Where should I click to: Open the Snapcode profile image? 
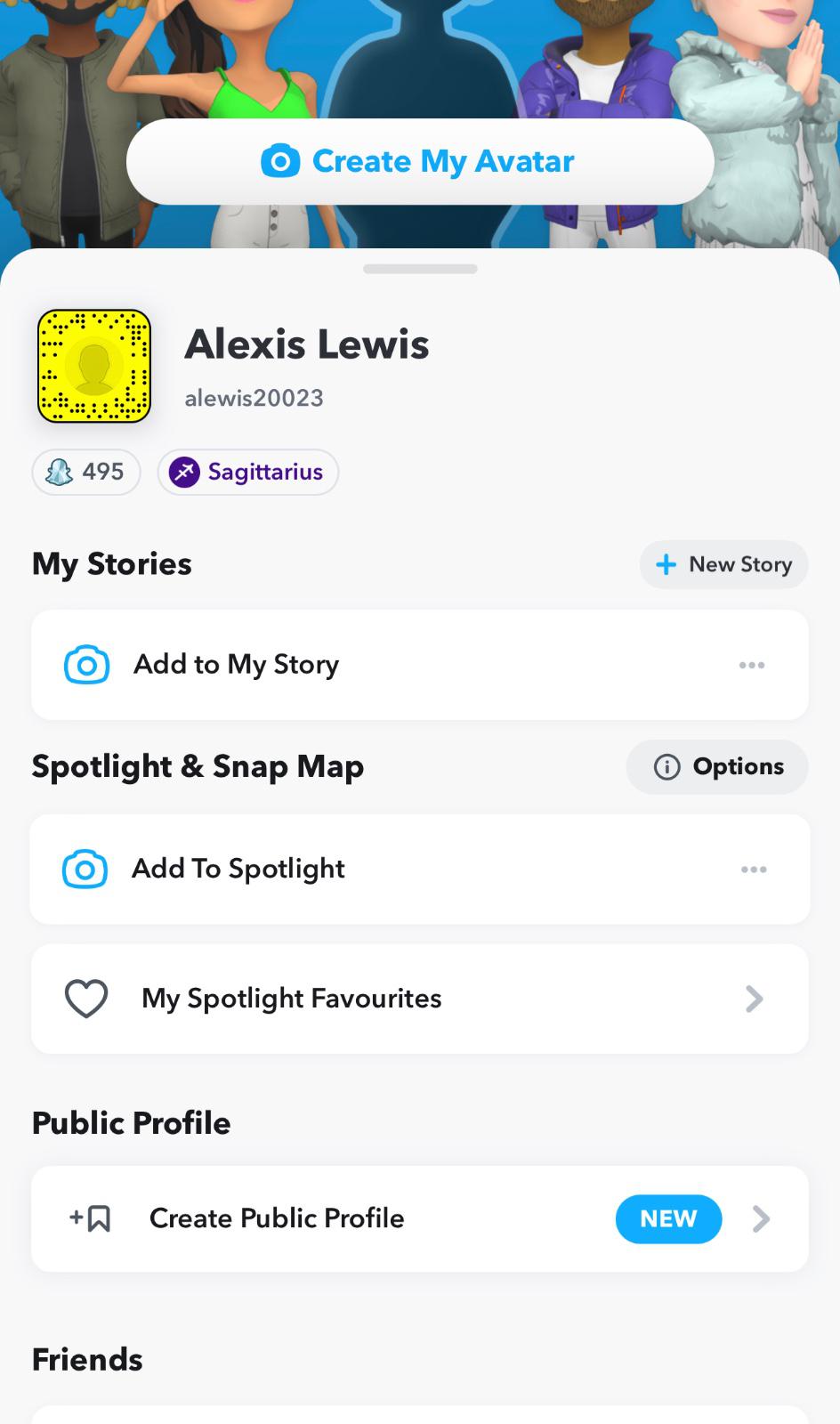94,366
